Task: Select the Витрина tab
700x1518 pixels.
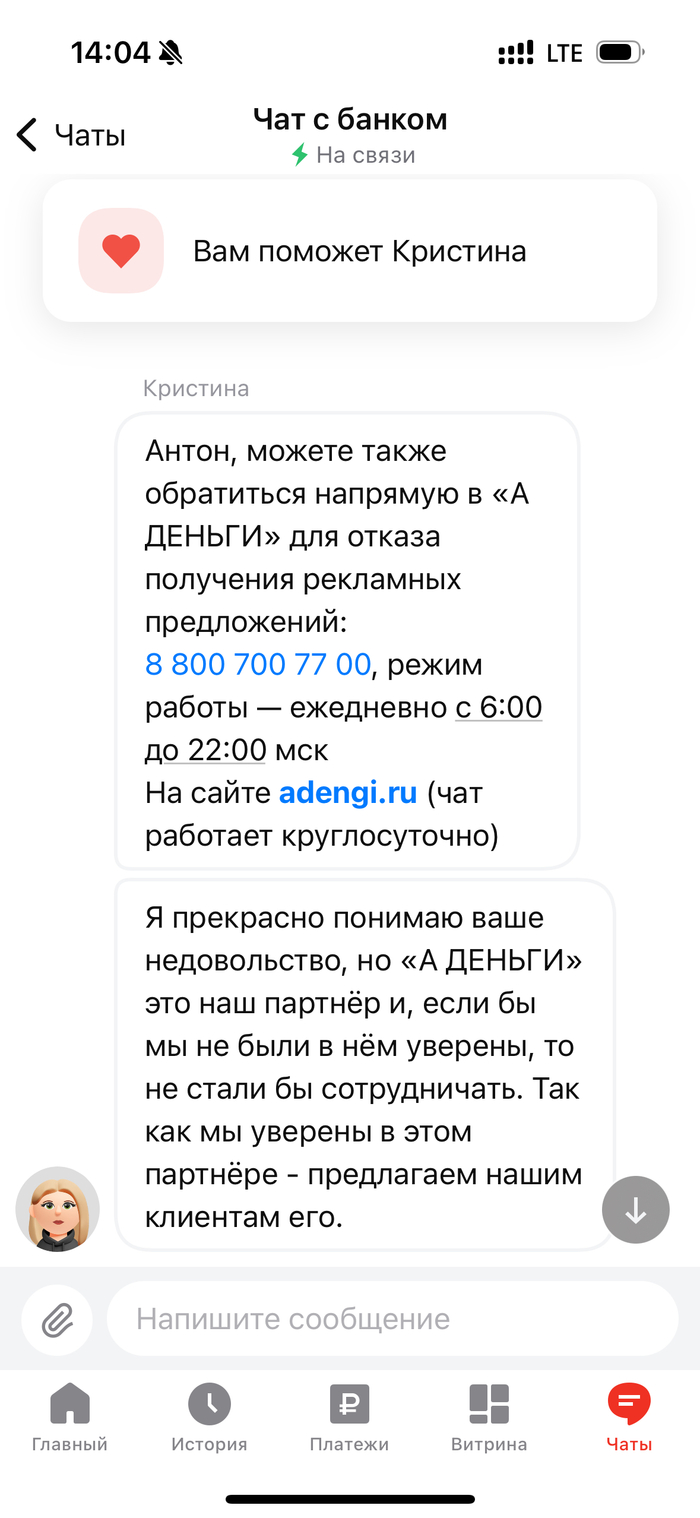Action: (x=489, y=1417)
